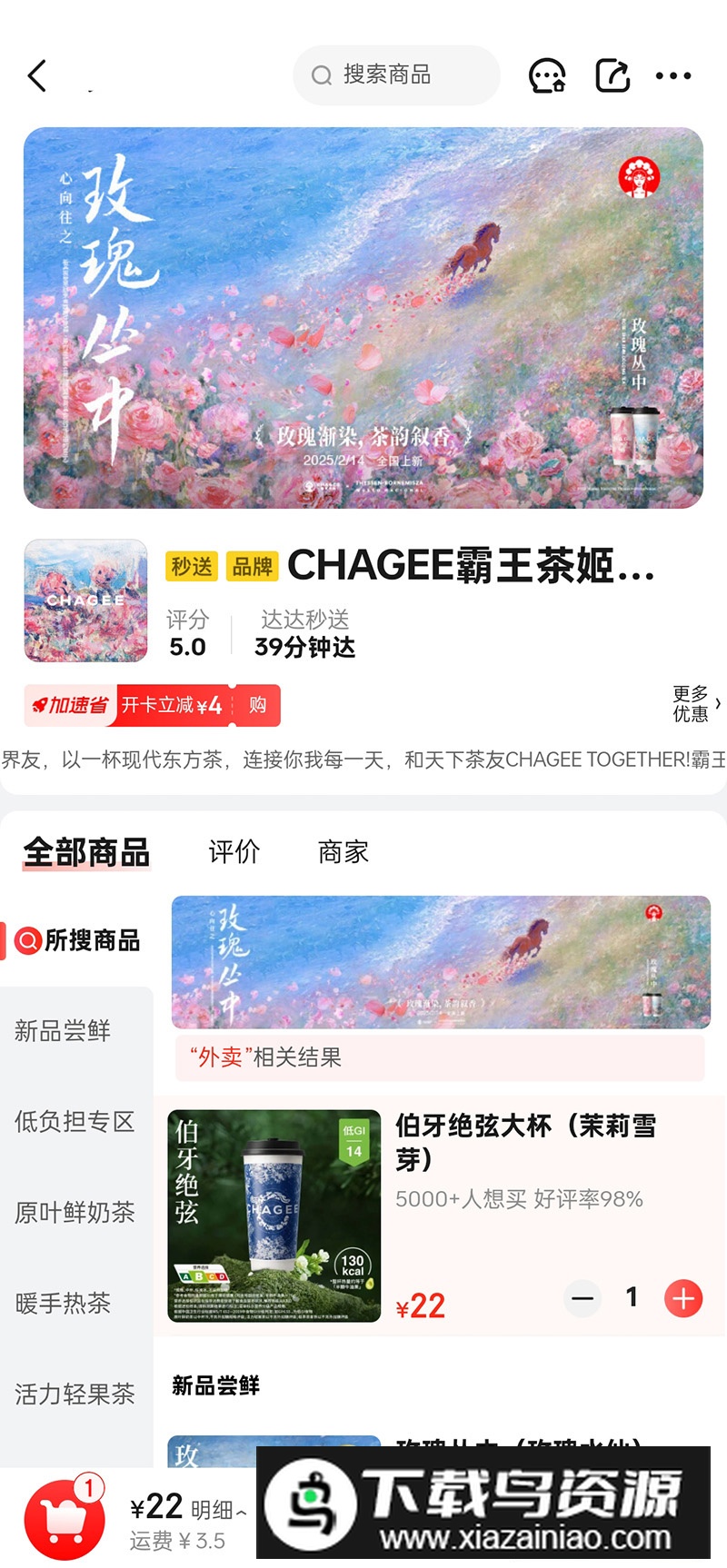Open the 暖手热茶 category
This screenshot has width=727, height=1568.
pyautogui.click(x=63, y=1304)
